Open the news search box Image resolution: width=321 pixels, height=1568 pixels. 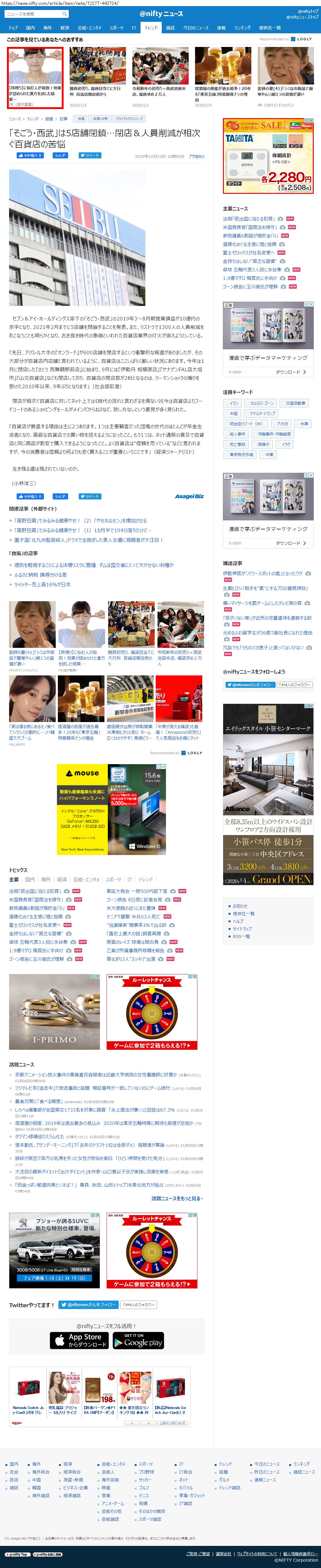(x=34, y=13)
